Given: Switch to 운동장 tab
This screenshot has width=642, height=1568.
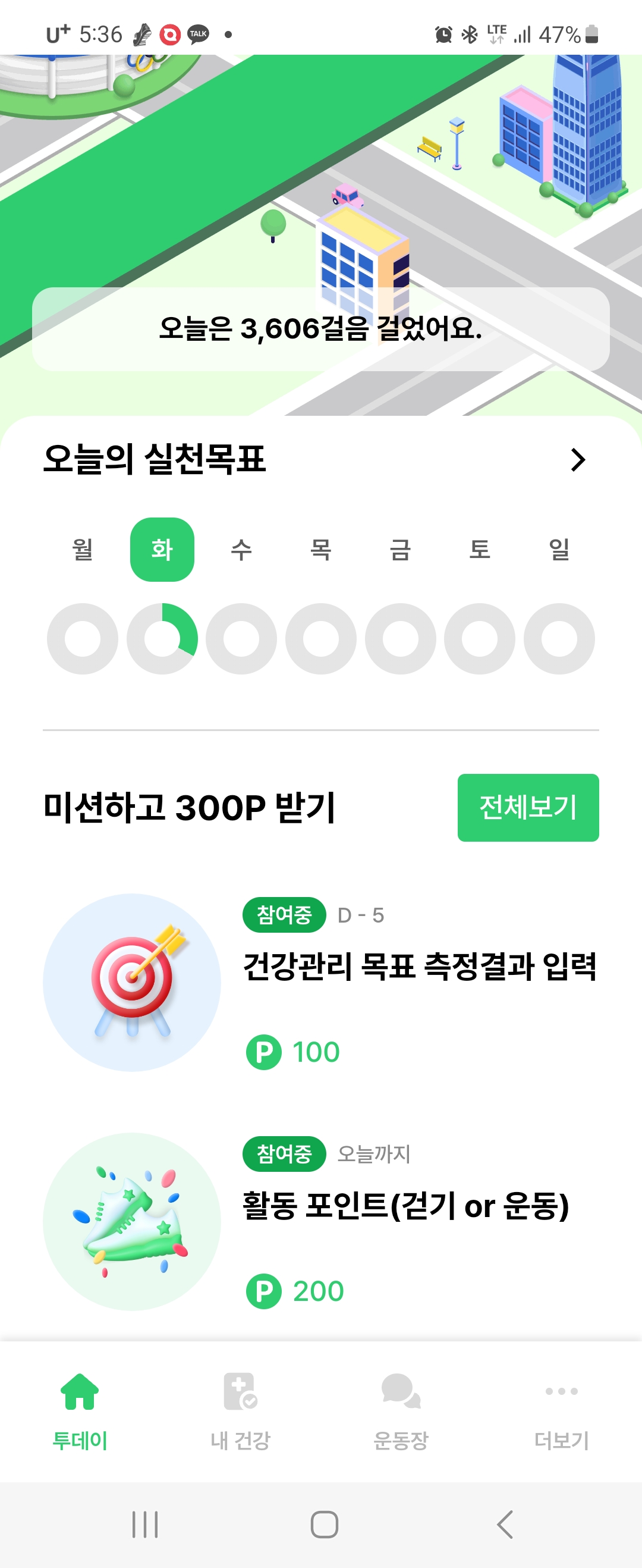Looking at the screenshot, I should [401, 1410].
